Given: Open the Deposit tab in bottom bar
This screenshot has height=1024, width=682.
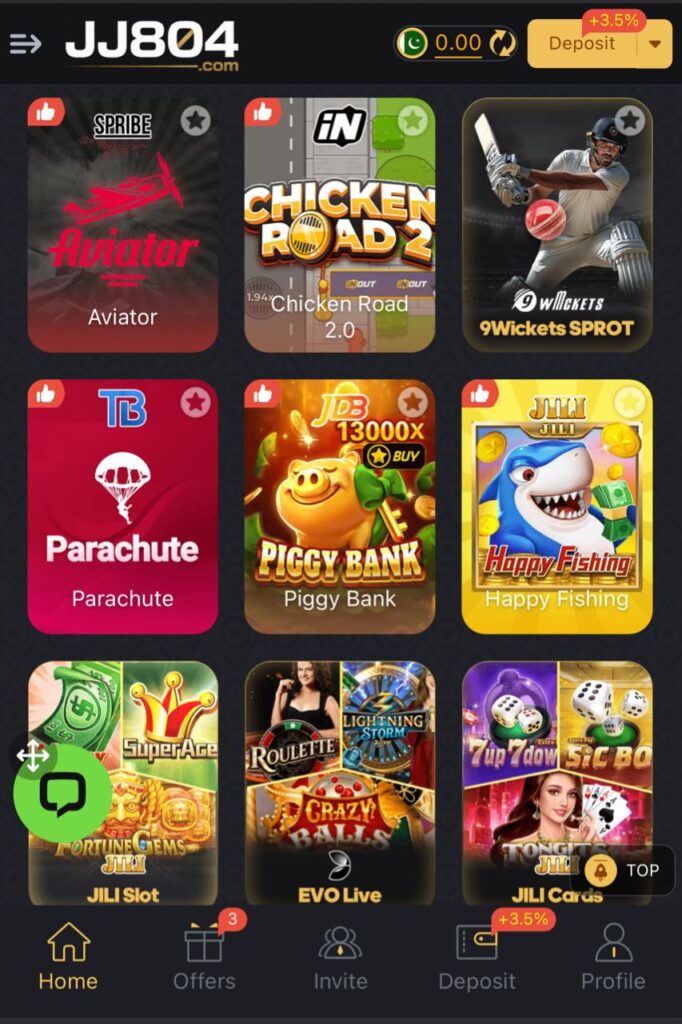Looking at the screenshot, I should pyautogui.click(x=477, y=957).
